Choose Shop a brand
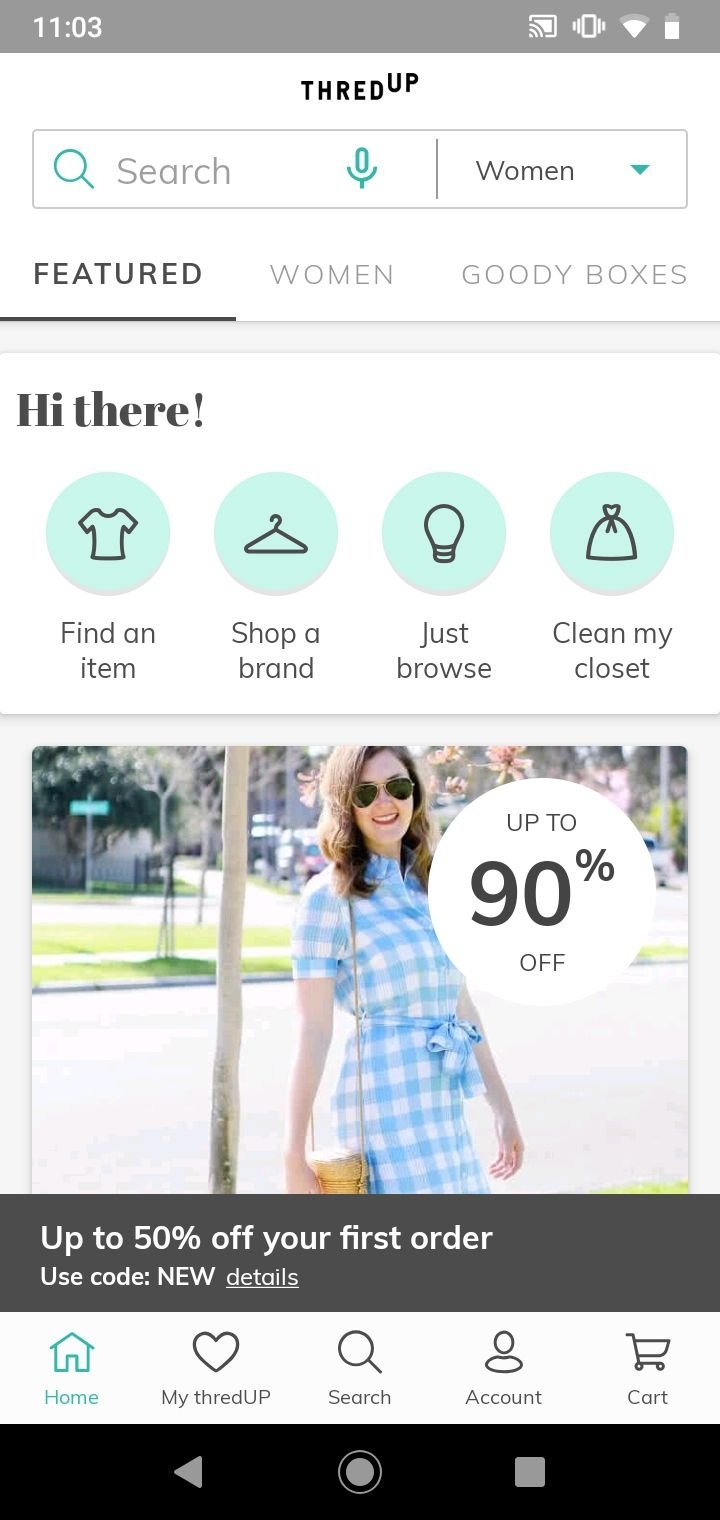 coord(276,577)
